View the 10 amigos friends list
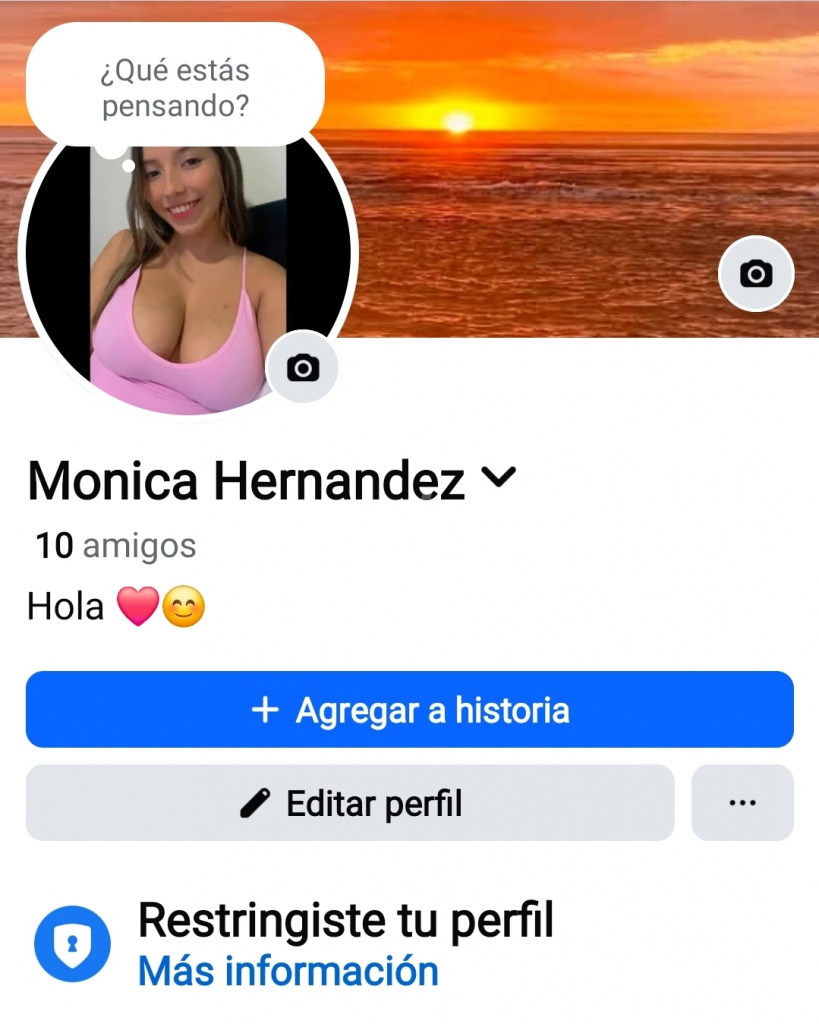The height and width of the screenshot is (1024, 819). pos(116,546)
